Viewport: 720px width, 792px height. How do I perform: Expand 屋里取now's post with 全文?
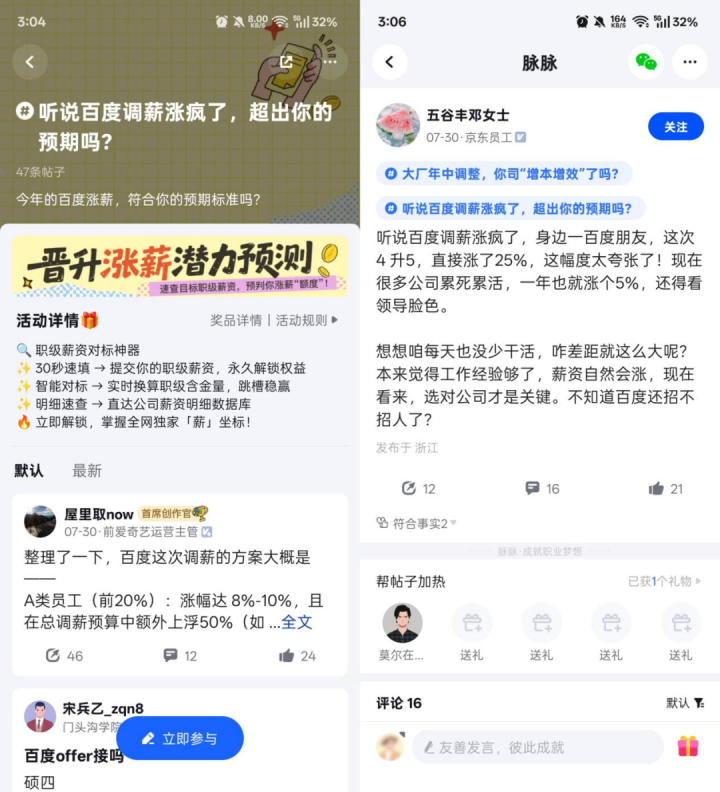(x=297, y=621)
